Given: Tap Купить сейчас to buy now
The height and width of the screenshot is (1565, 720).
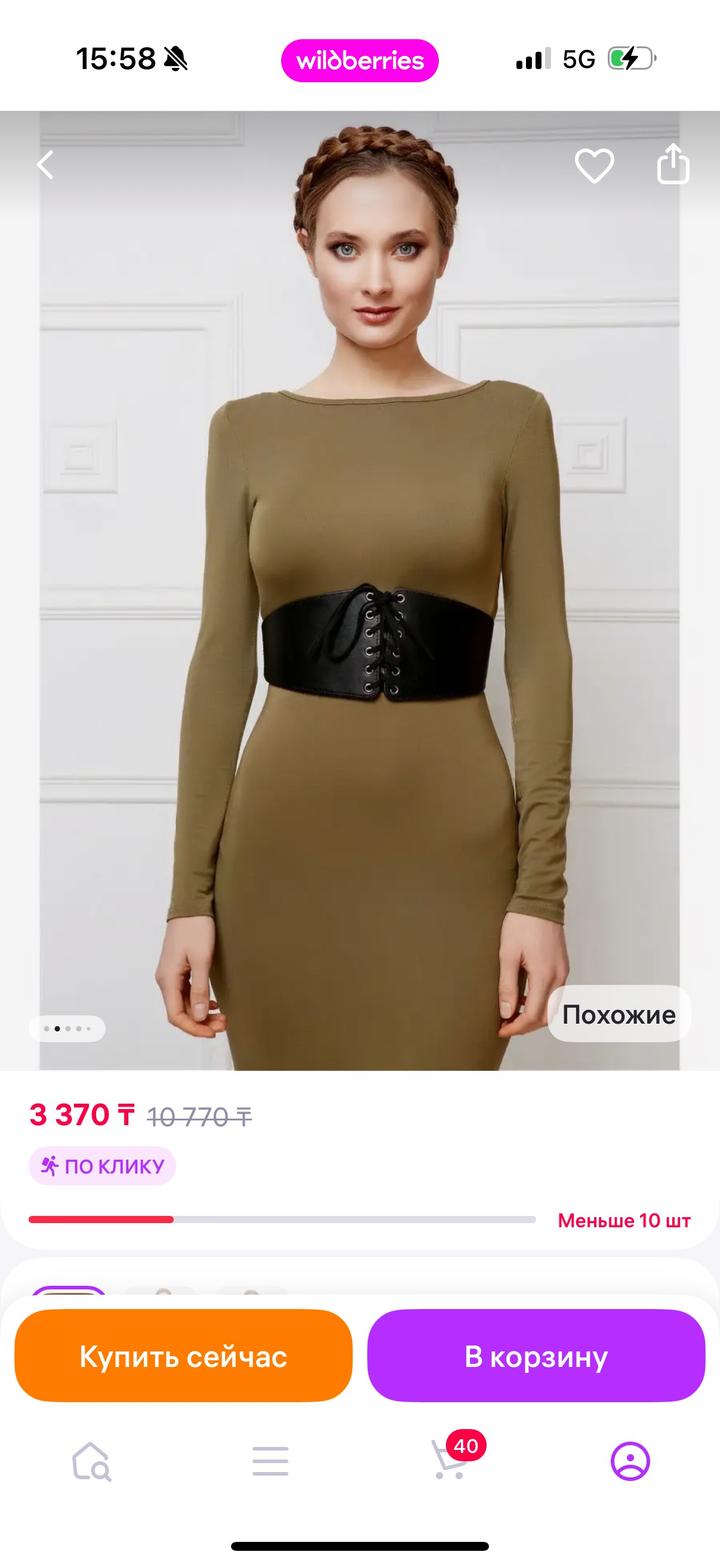Looking at the screenshot, I should (183, 1356).
